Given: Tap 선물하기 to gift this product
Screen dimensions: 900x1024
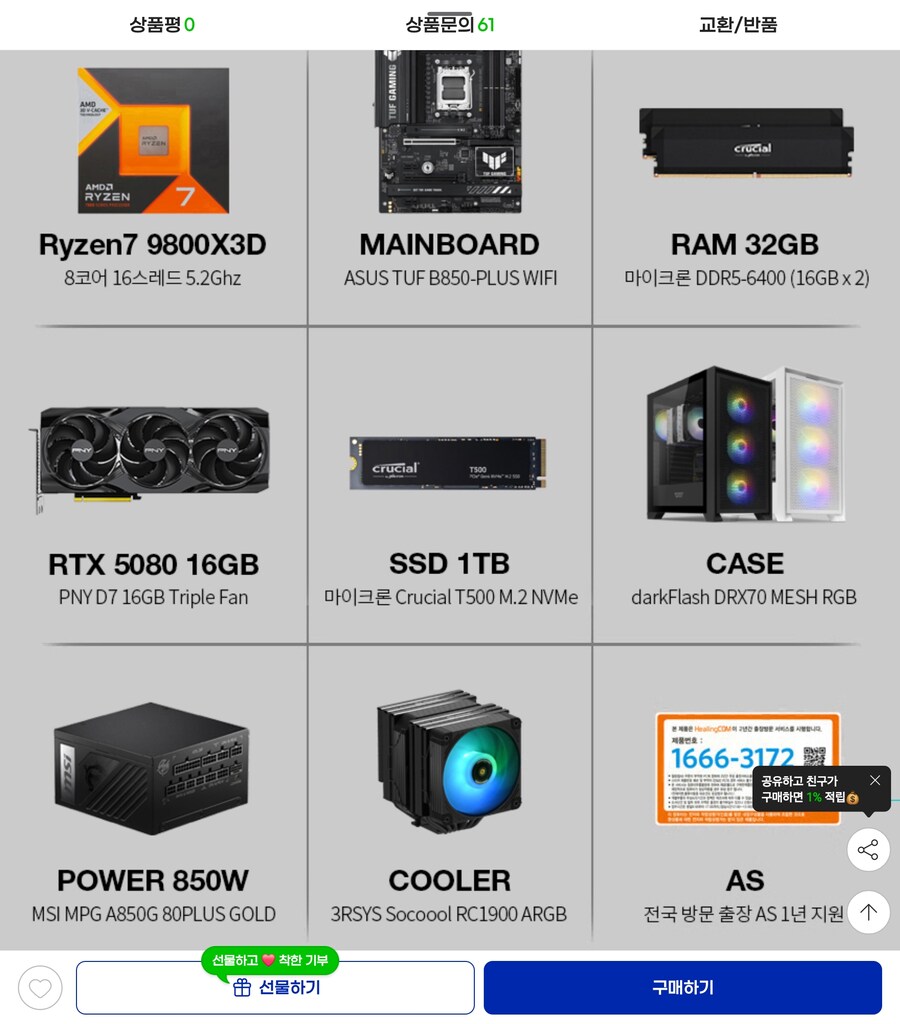Looking at the screenshot, I should pos(275,988).
